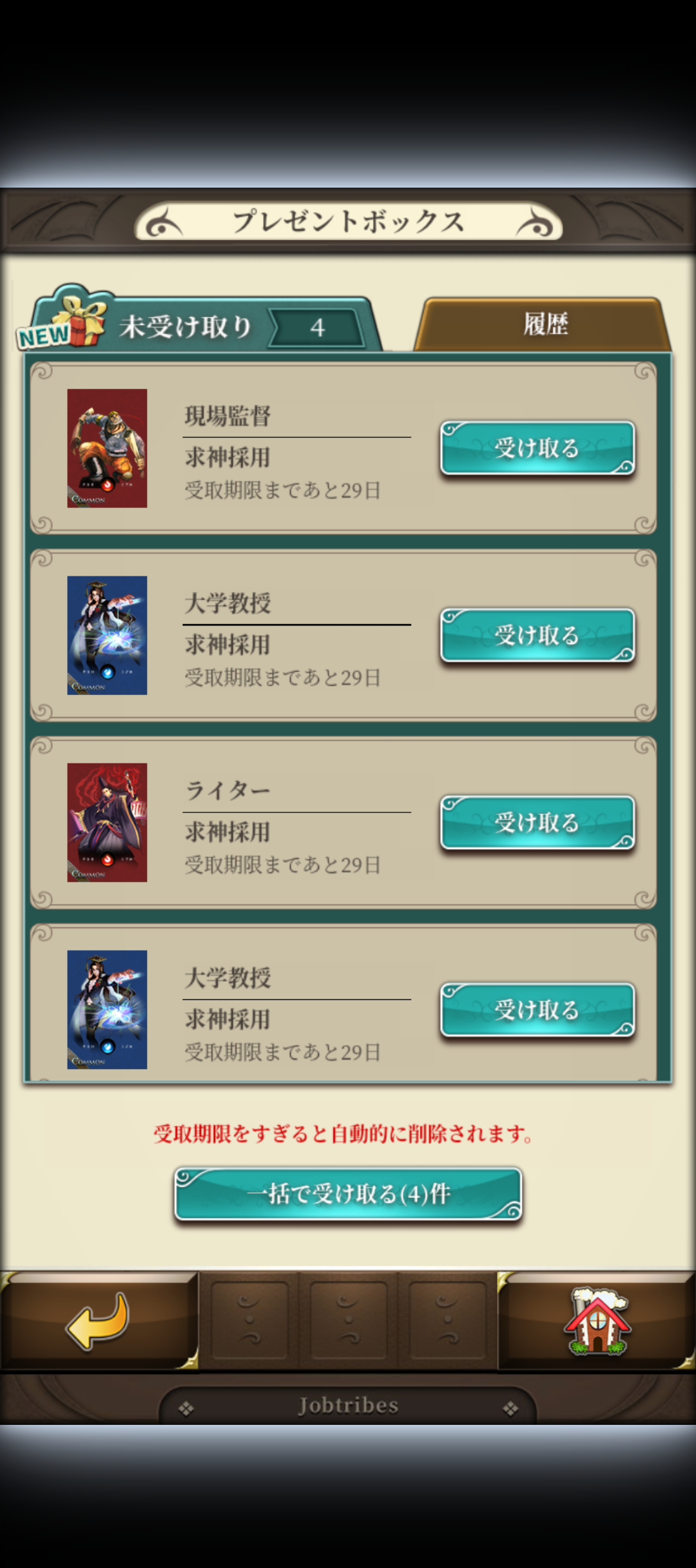Claim the ライター present with 受け取る
The height and width of the screenshot is (1568, 696).
click(x=537, y=823)
